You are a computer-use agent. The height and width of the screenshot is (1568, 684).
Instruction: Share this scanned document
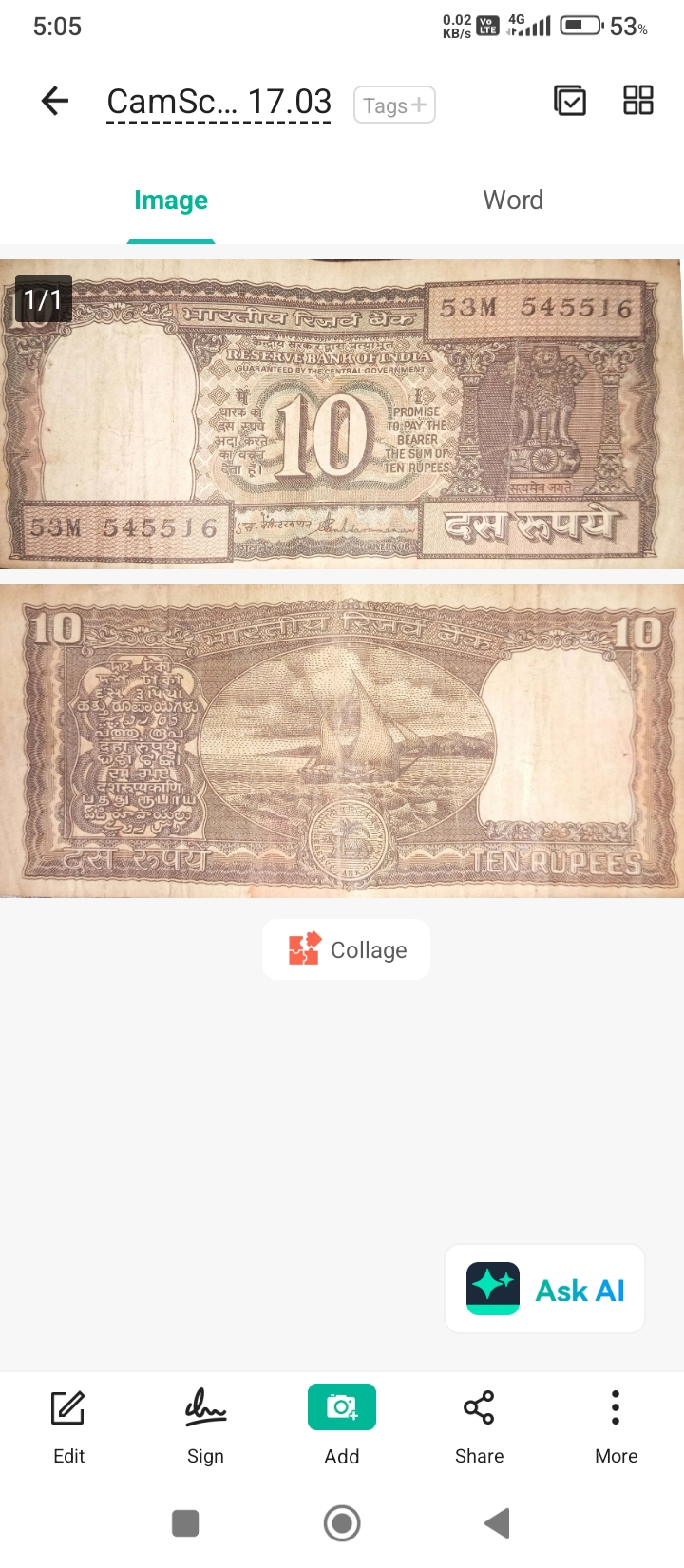point(479,1425)
